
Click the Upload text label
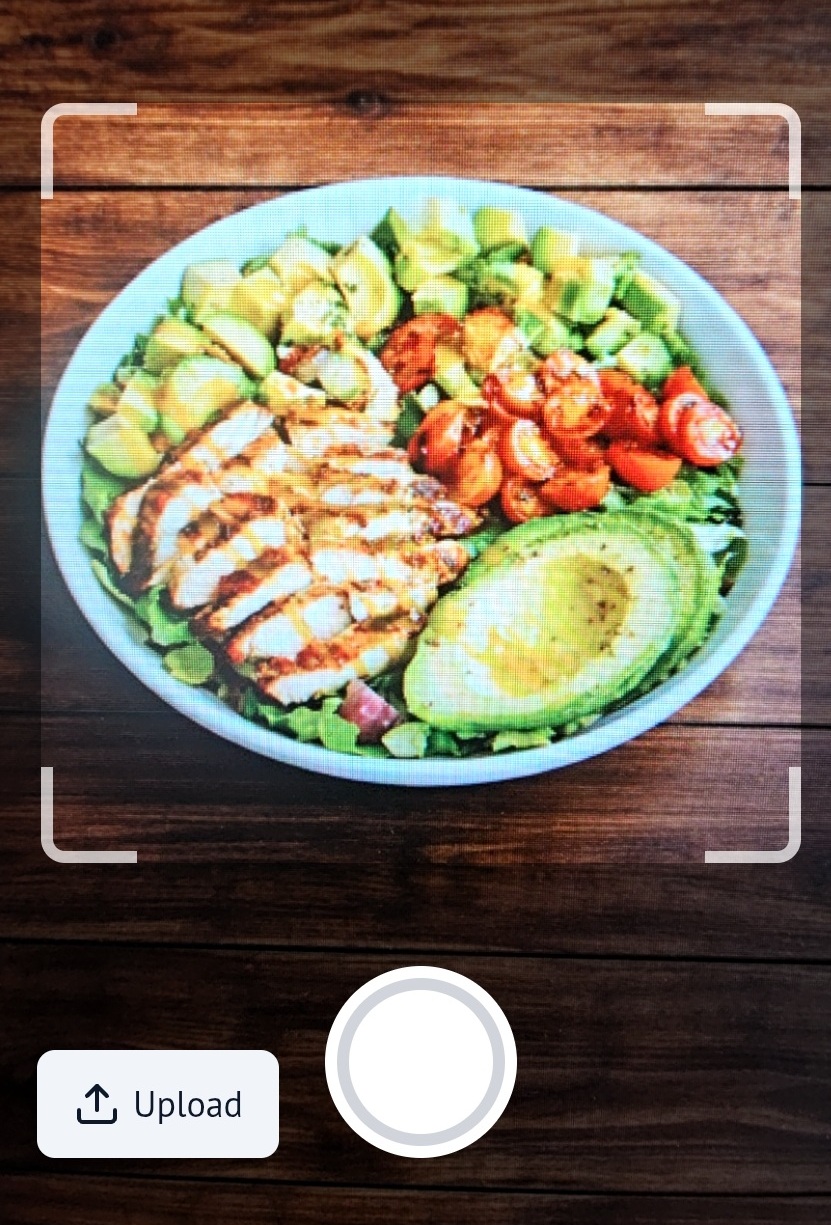pos(187,1105)
